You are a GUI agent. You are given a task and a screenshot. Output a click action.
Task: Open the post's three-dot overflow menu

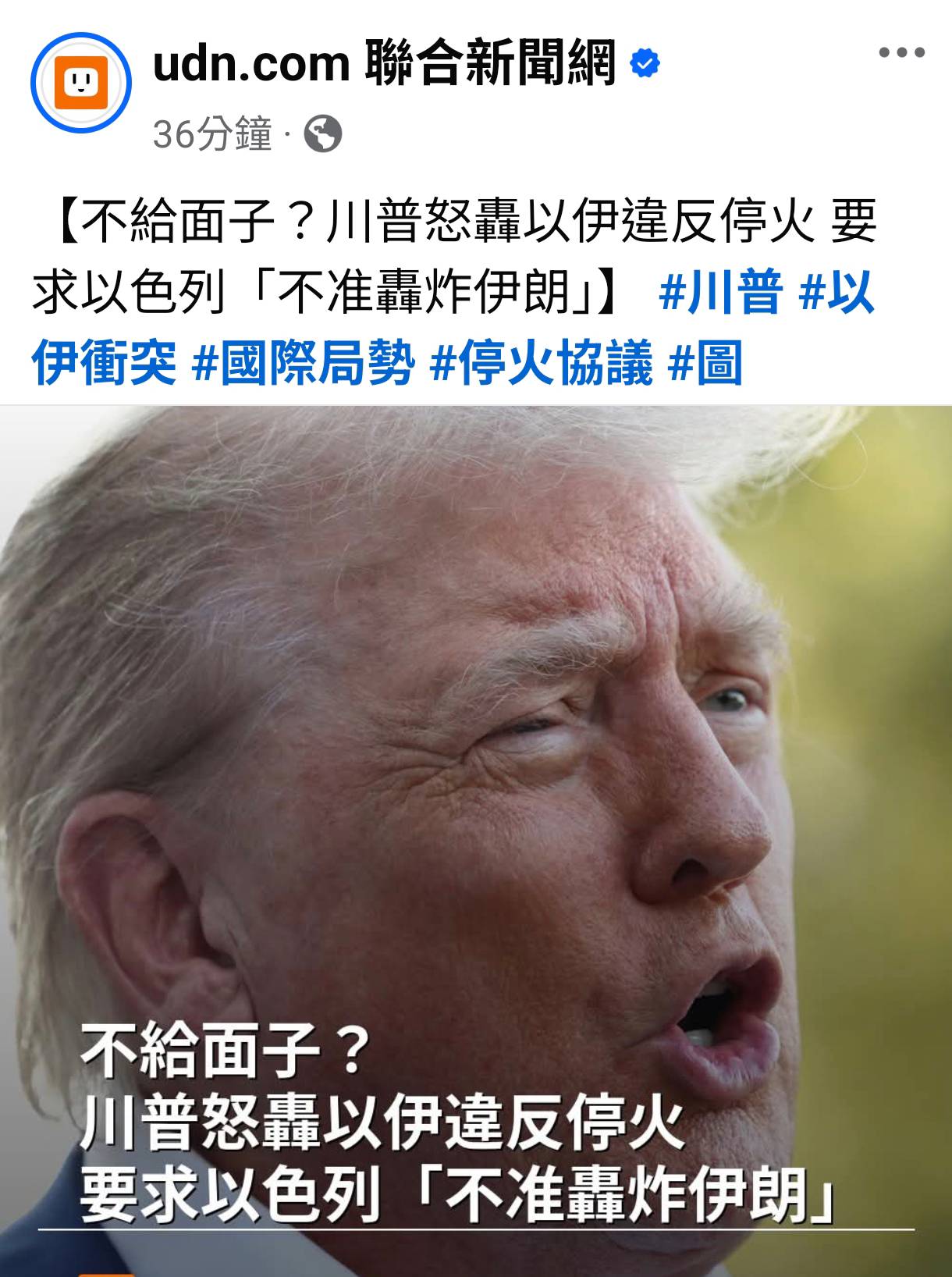901,53
